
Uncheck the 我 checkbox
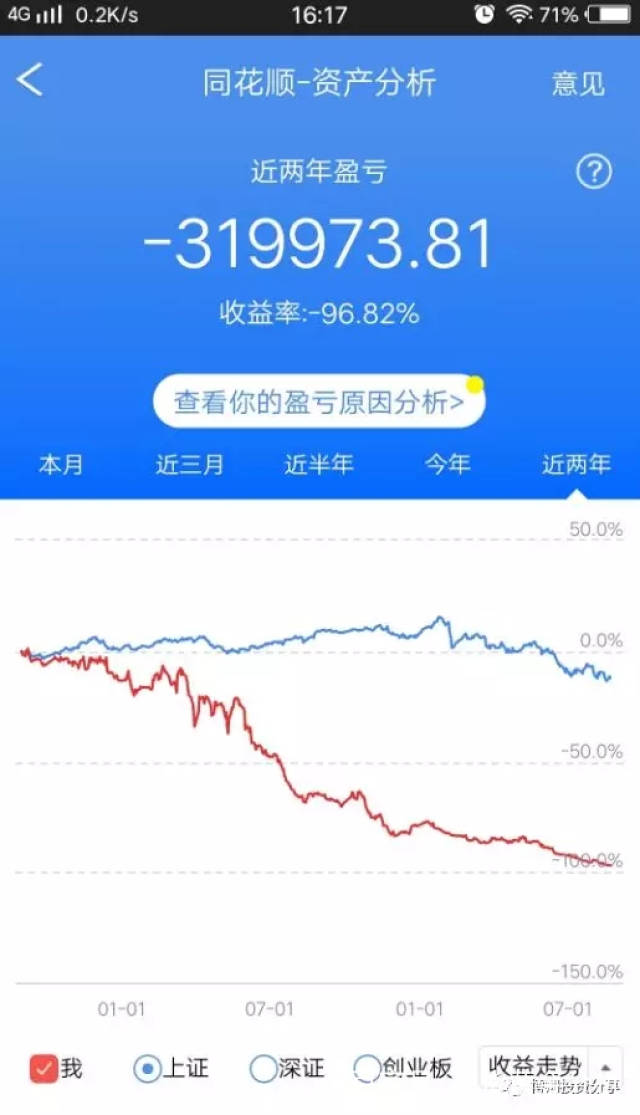[44, 1069]
